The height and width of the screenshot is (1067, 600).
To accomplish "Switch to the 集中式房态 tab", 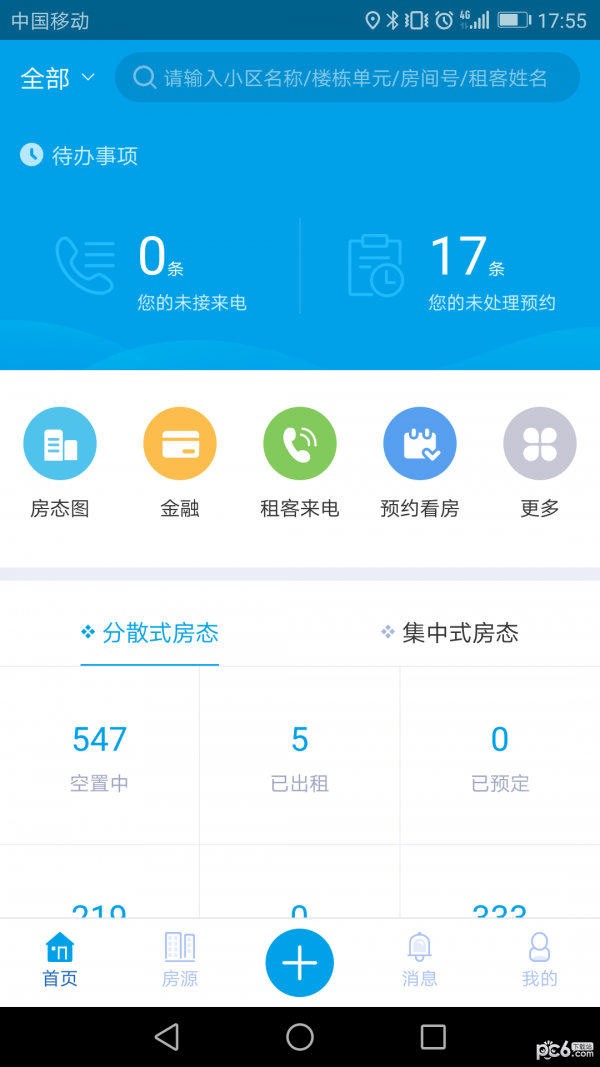I will [x=450, y=633].
